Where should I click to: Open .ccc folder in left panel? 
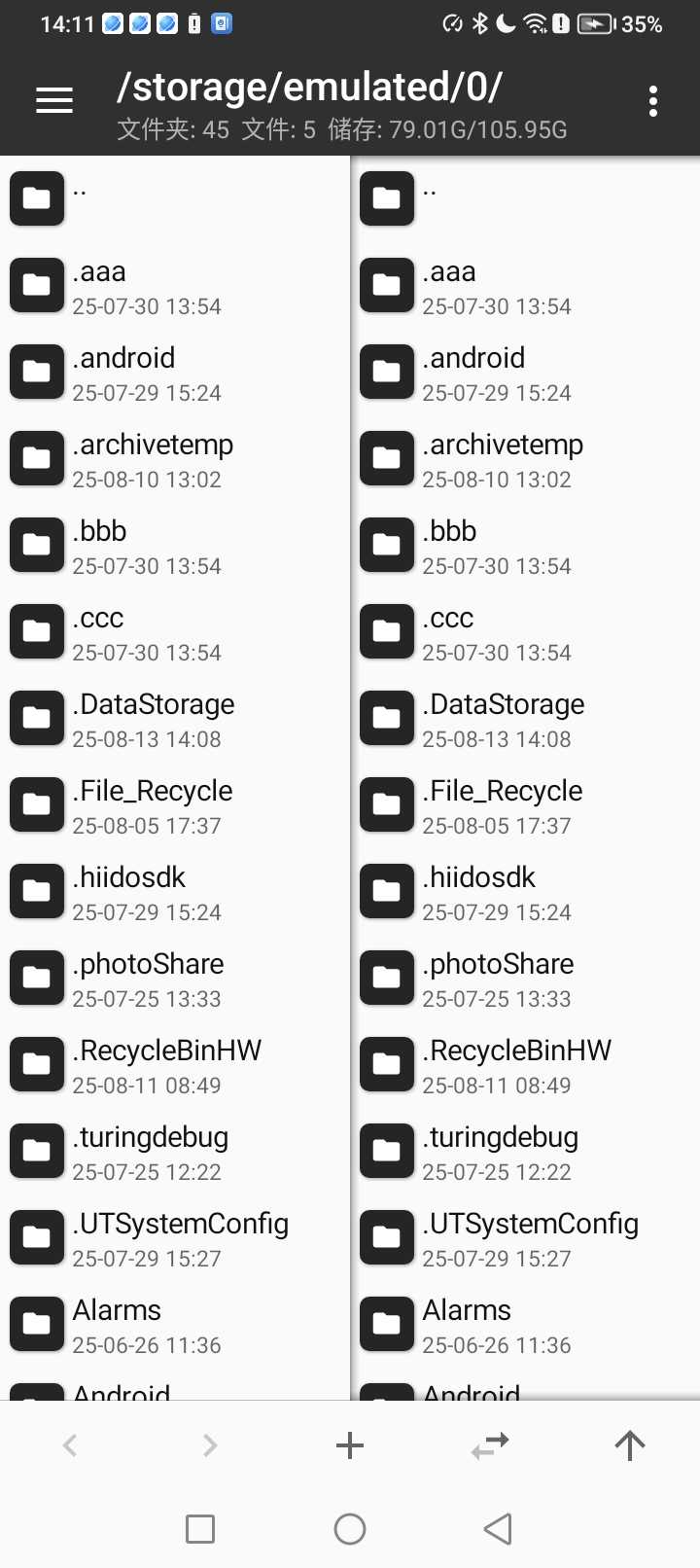175,632
